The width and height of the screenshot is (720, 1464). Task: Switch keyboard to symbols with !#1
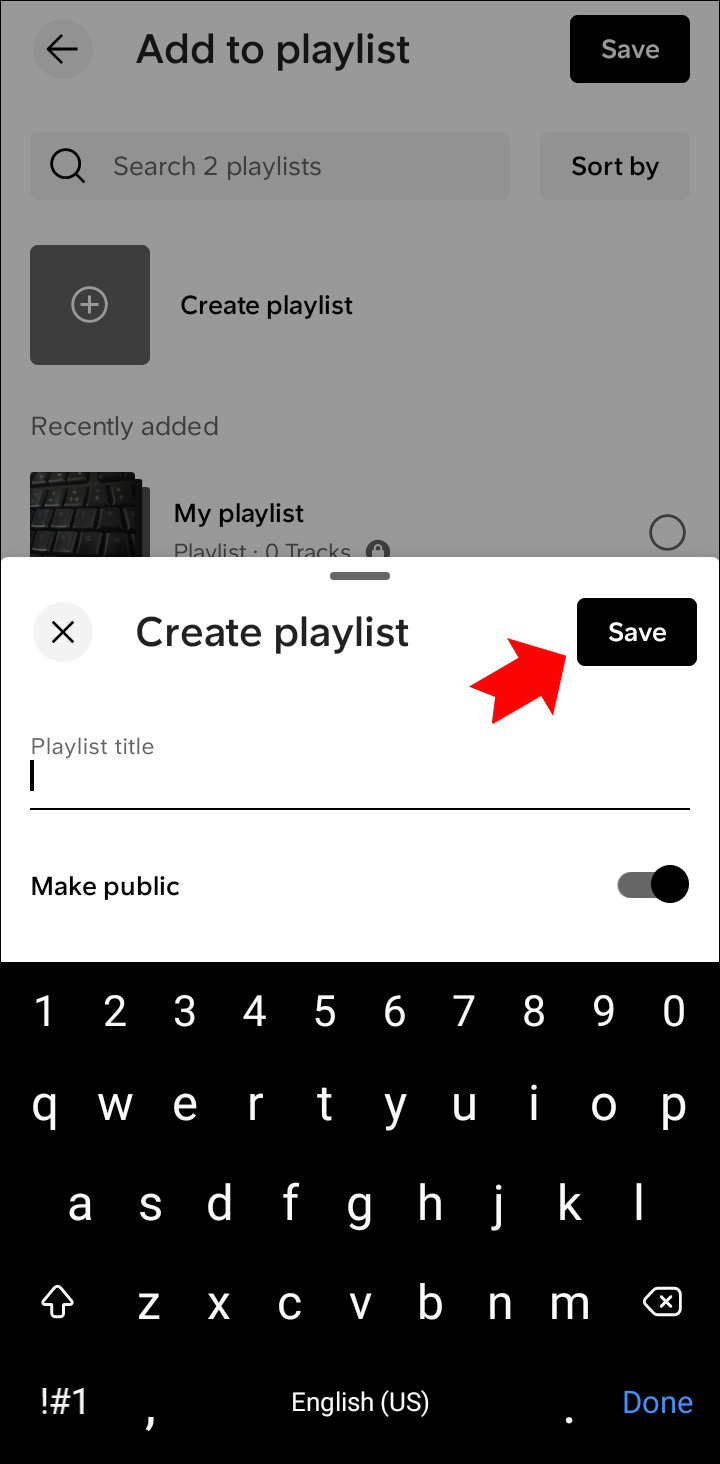tap(65, 1402)
